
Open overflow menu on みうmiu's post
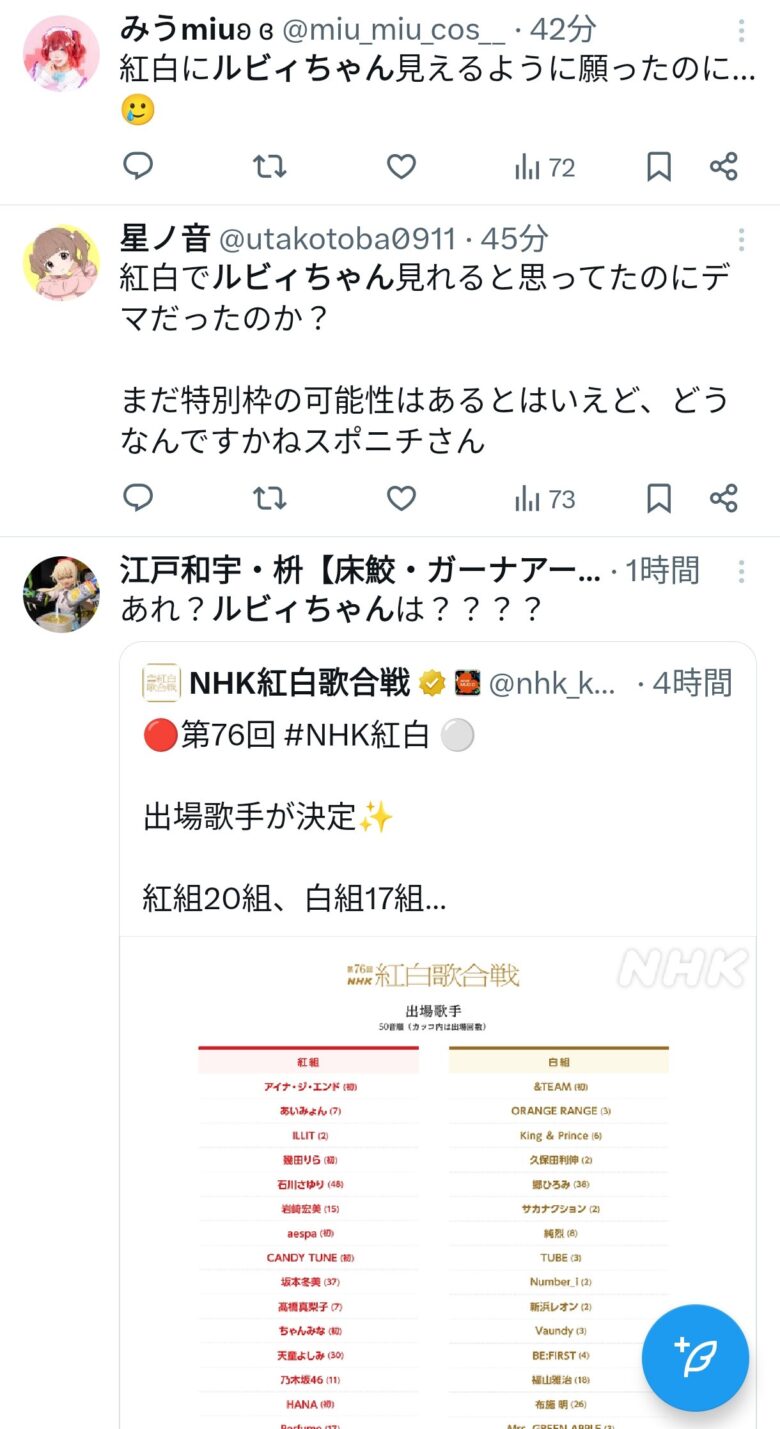tap(741, 31)
